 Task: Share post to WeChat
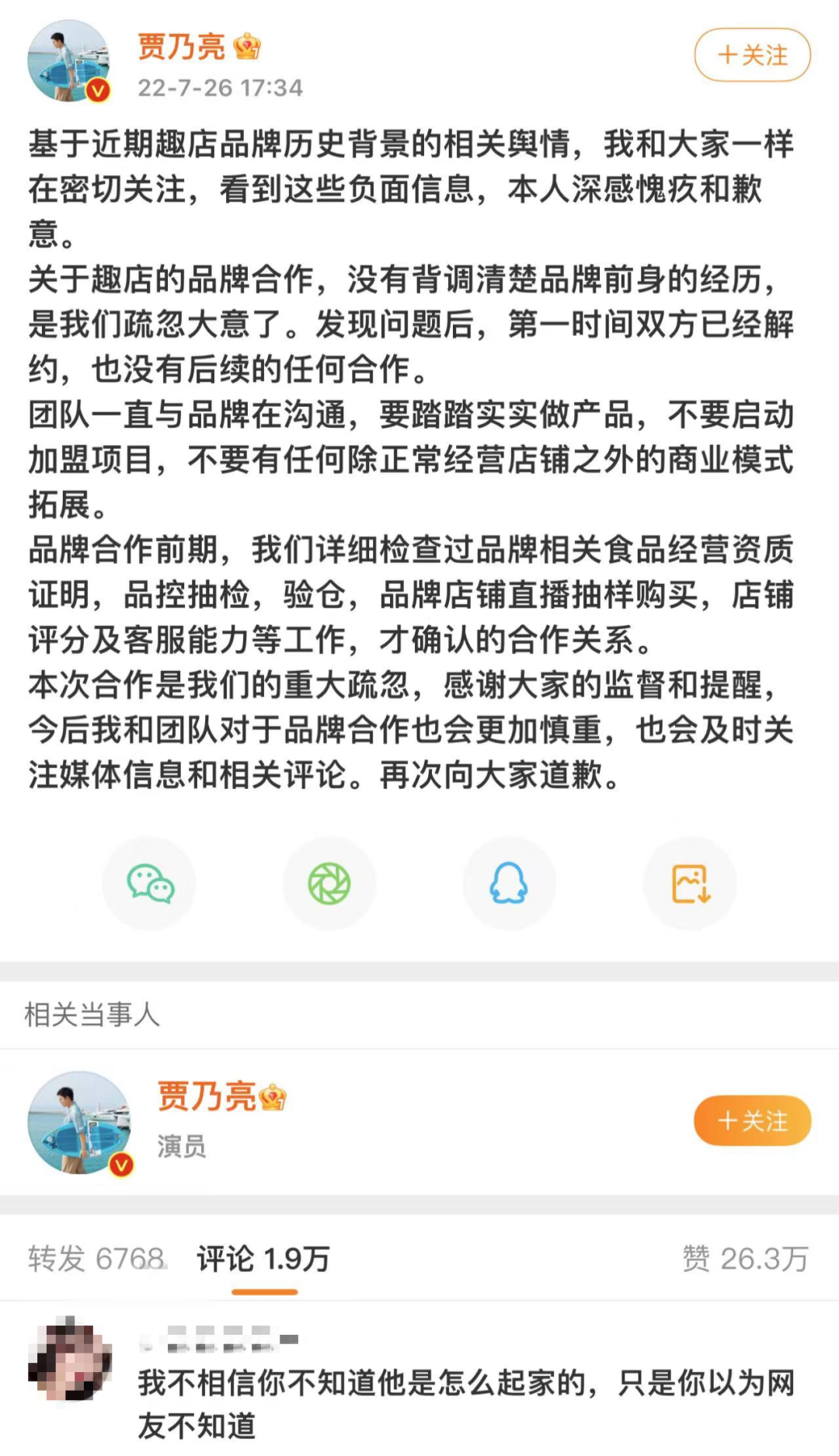tap(149, 884)
